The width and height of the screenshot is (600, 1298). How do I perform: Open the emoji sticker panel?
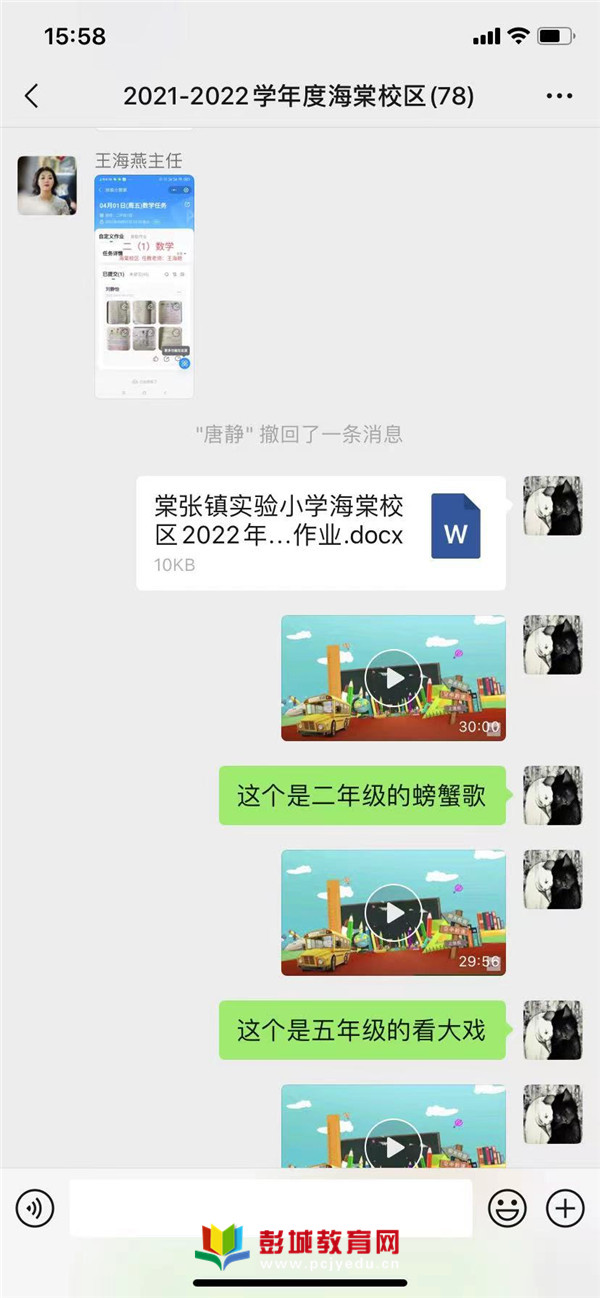click(507, 1209)
